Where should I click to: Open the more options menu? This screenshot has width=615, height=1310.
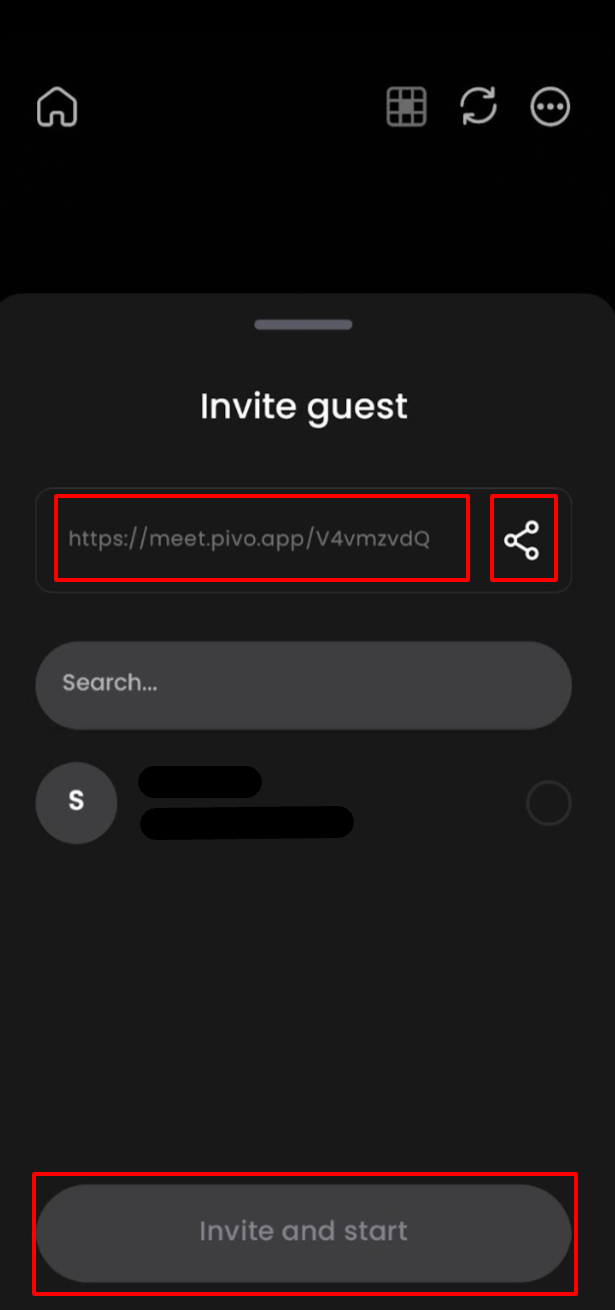550,107
